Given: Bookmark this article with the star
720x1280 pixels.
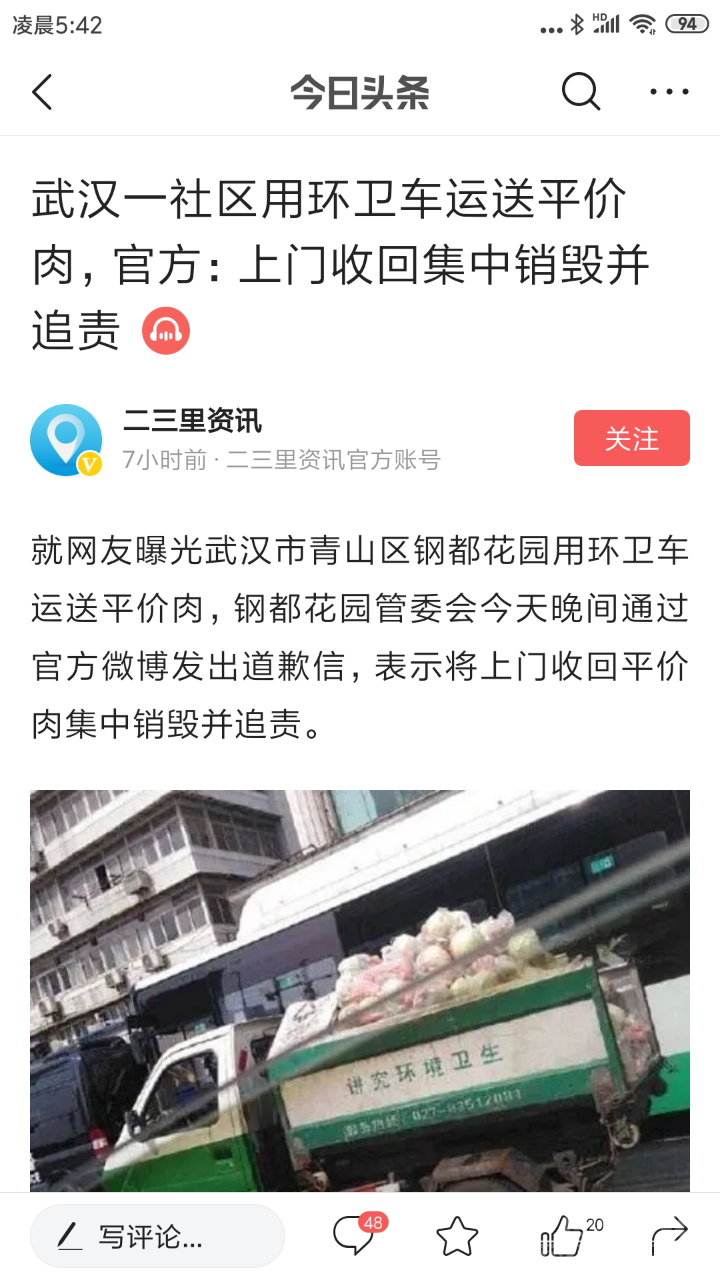Looking at the screenshot, I should click(457, 1237).
